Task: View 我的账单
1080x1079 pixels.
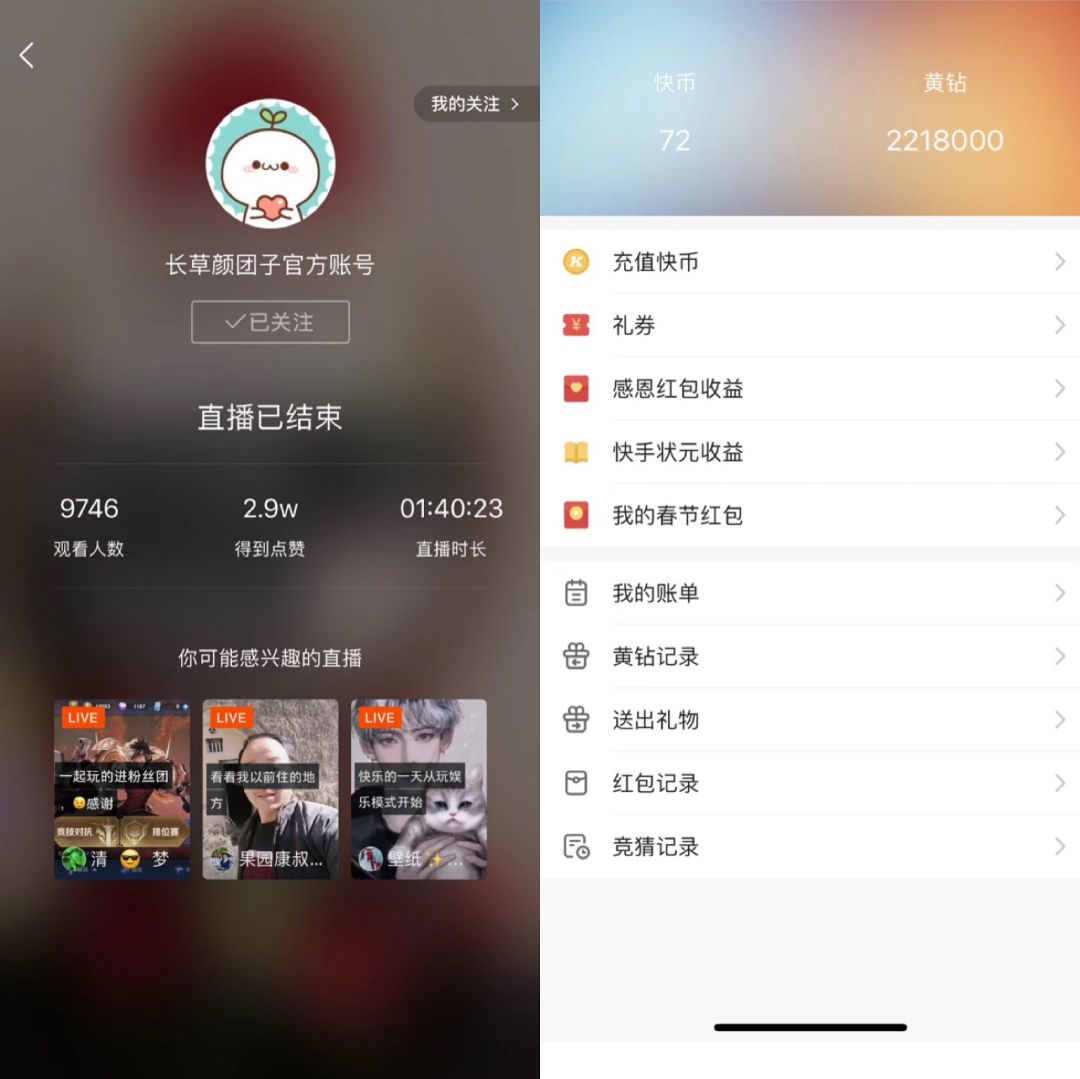Action: [x=810, y=593]
